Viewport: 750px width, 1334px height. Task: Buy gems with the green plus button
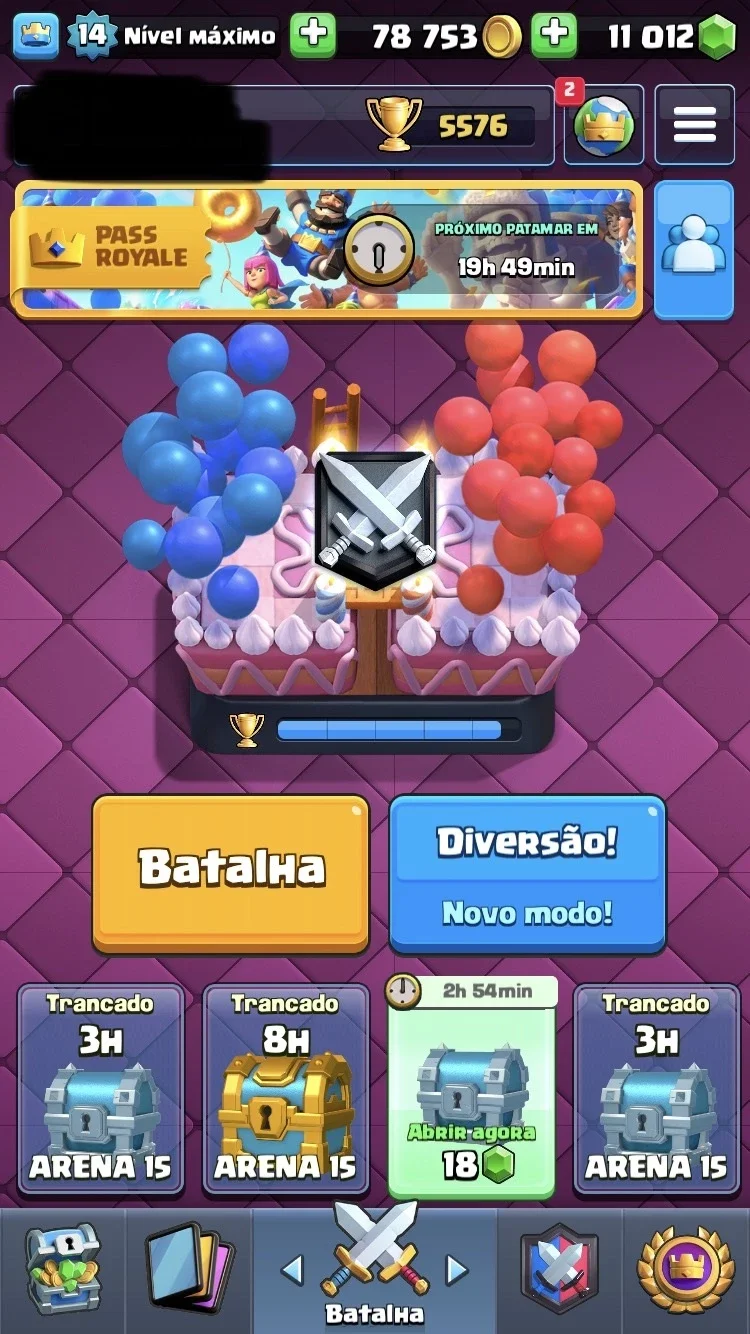553,36
